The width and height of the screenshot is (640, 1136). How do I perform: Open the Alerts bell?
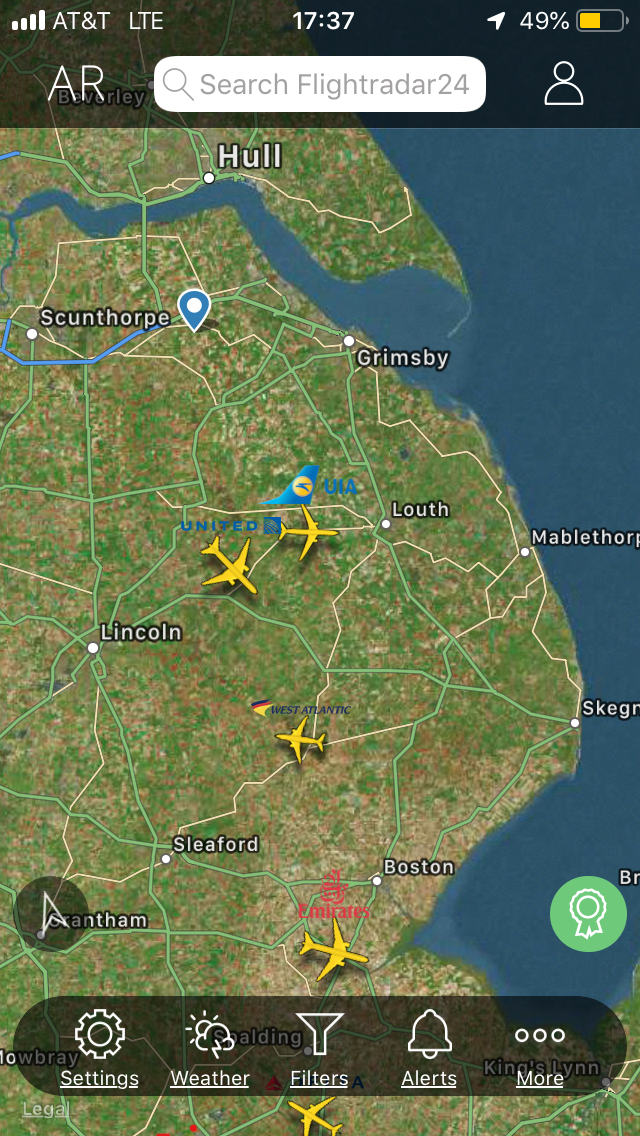429,1049
